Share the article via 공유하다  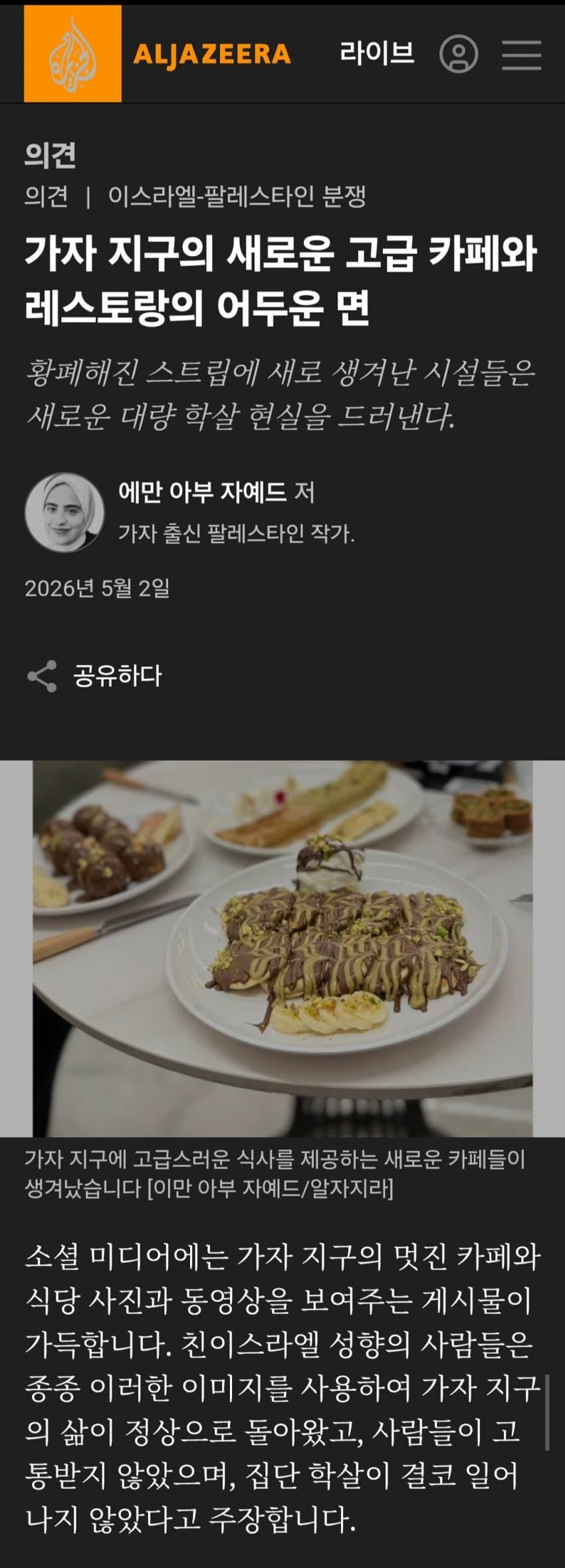point(94,676)
